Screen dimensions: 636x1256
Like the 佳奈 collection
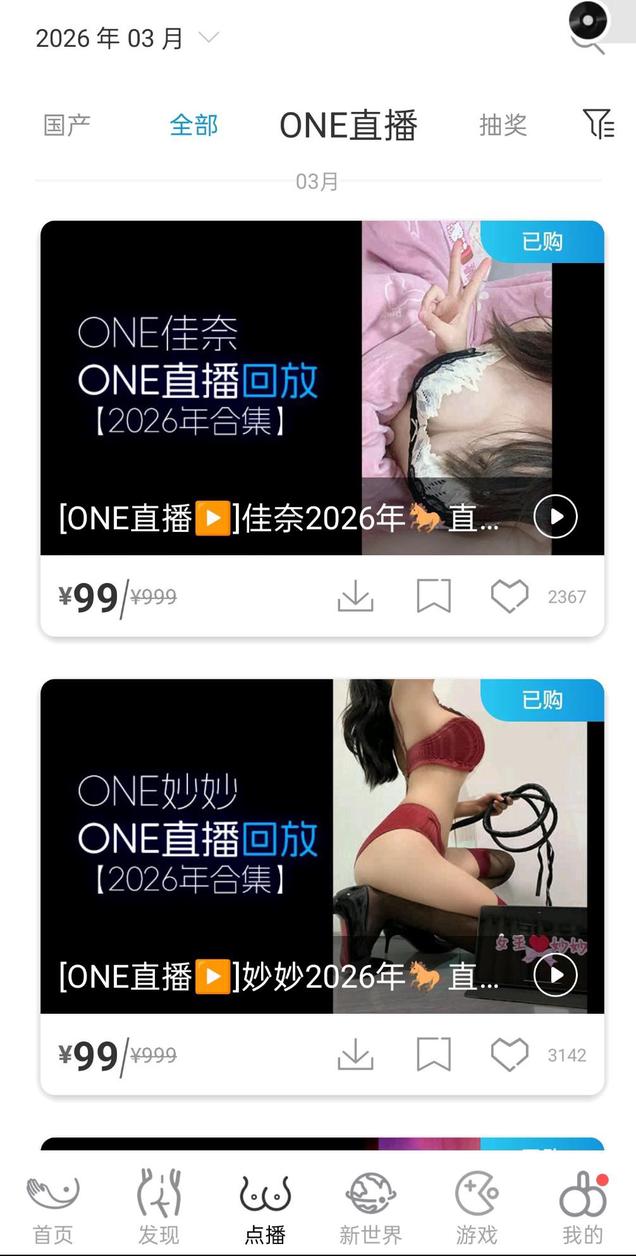click(x=509, y=596)
